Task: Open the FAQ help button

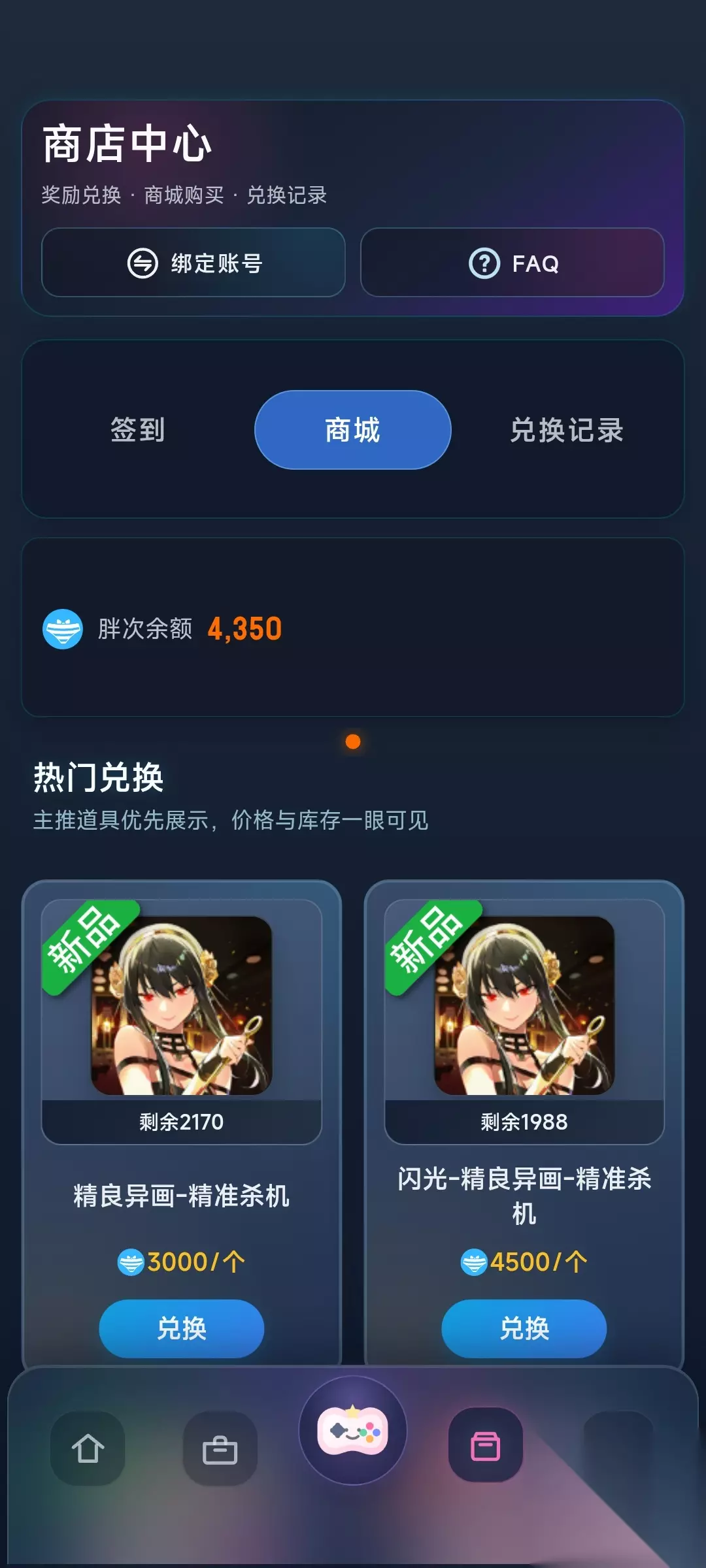Action: click(x=512, y=263)
